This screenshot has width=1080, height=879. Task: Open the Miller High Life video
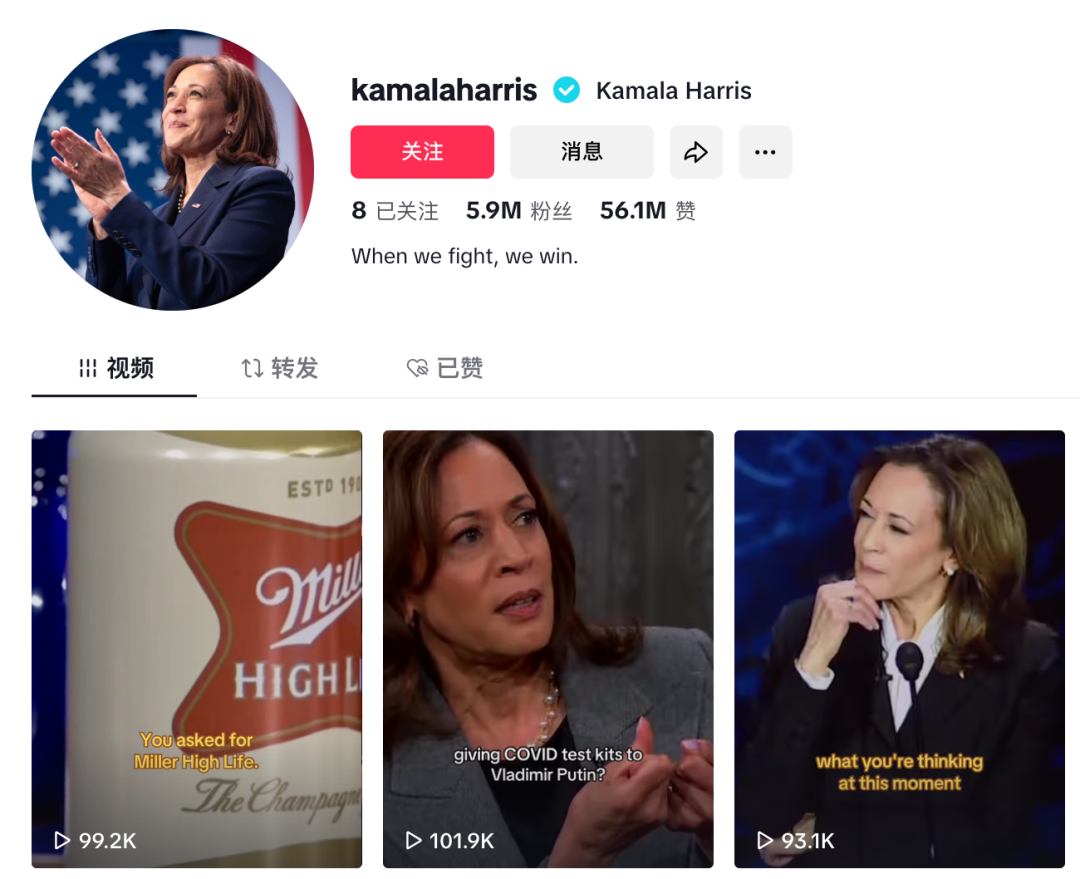coord(197,648)
